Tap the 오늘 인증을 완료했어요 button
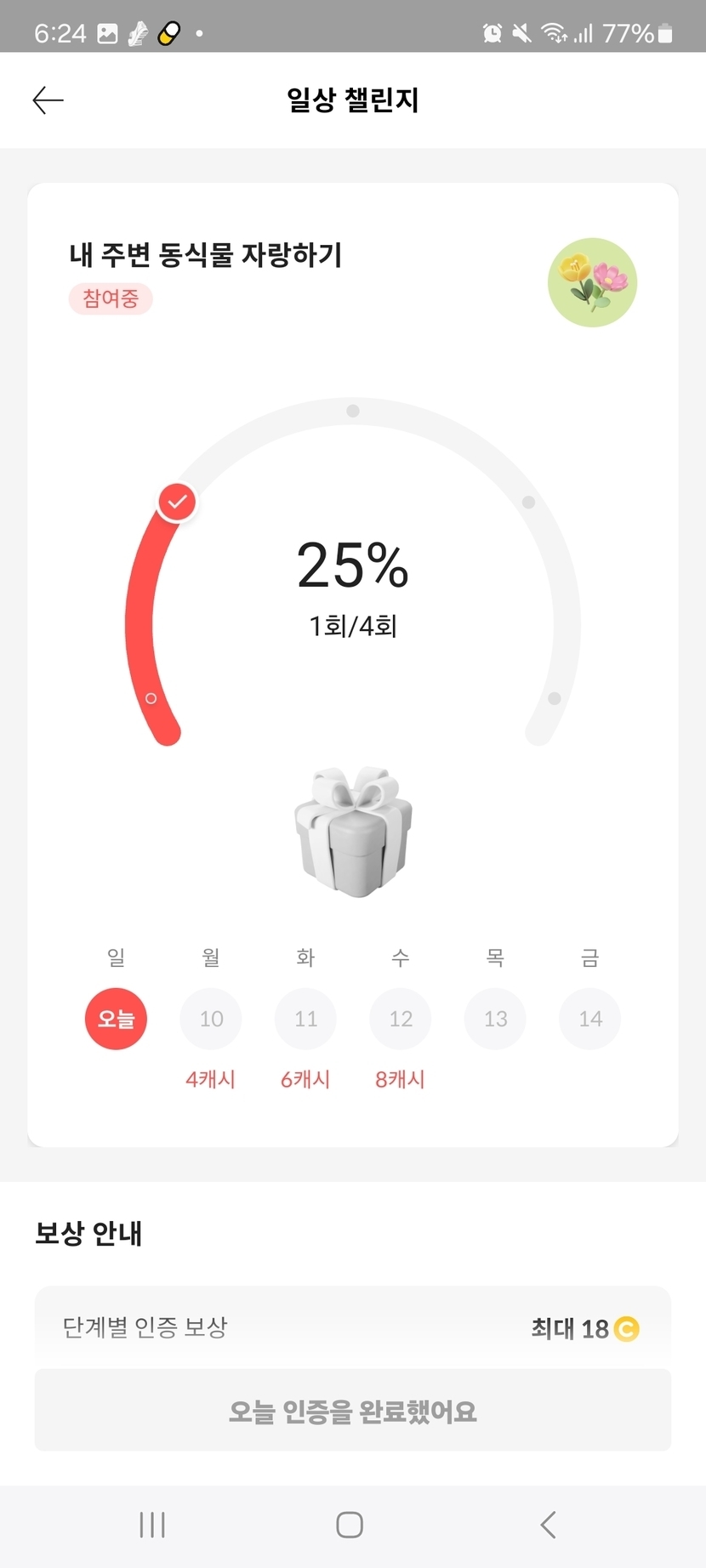The image size is (706, 1568). point(353,1411)
